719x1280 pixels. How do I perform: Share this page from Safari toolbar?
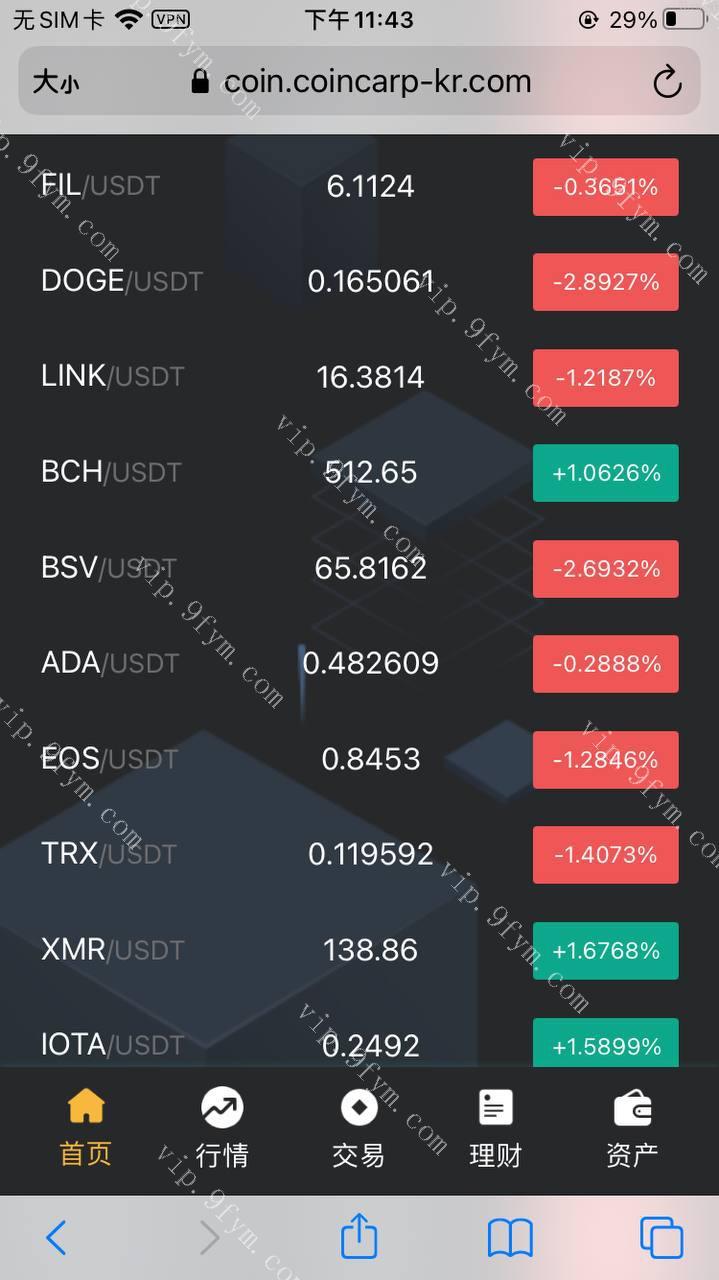point(359,1238)
